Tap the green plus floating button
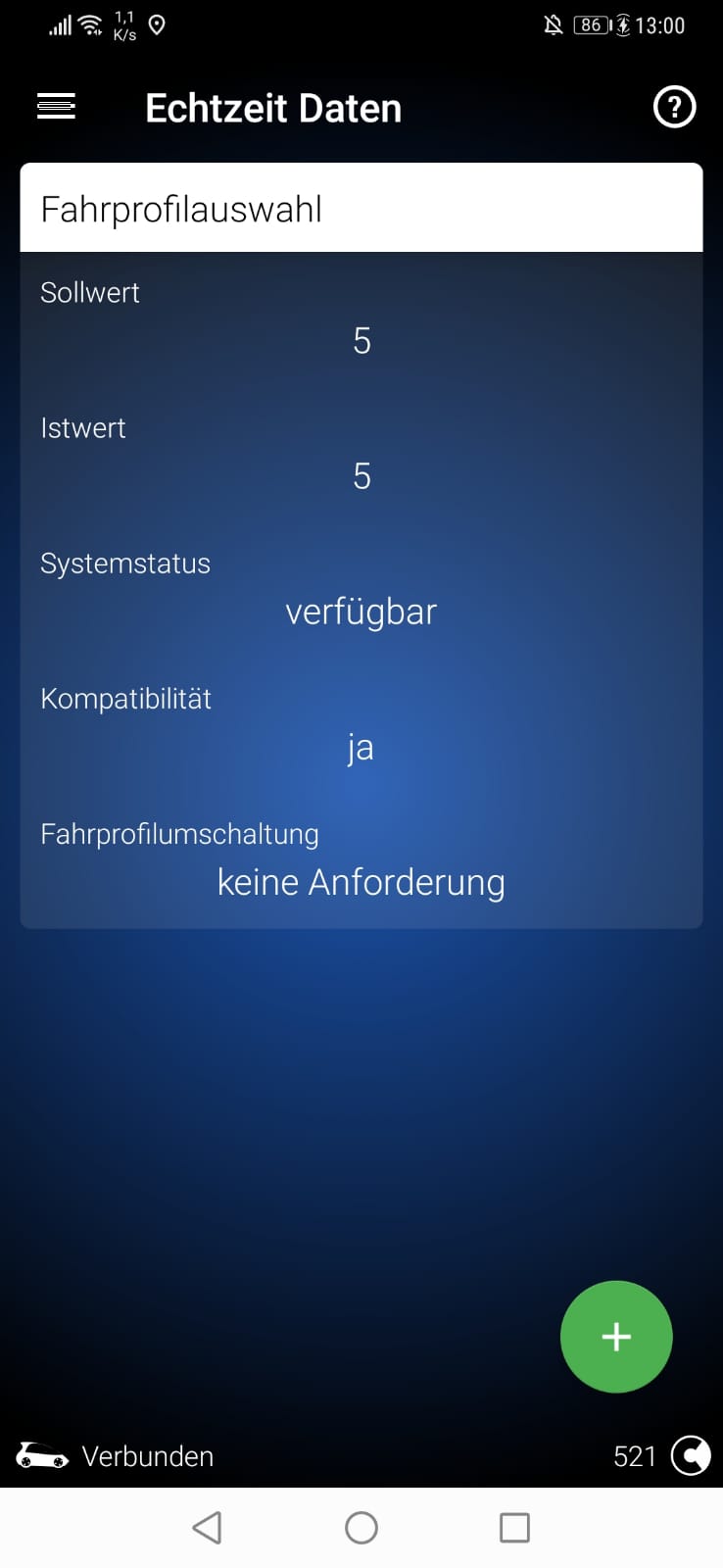 (x=616, y=1337)
